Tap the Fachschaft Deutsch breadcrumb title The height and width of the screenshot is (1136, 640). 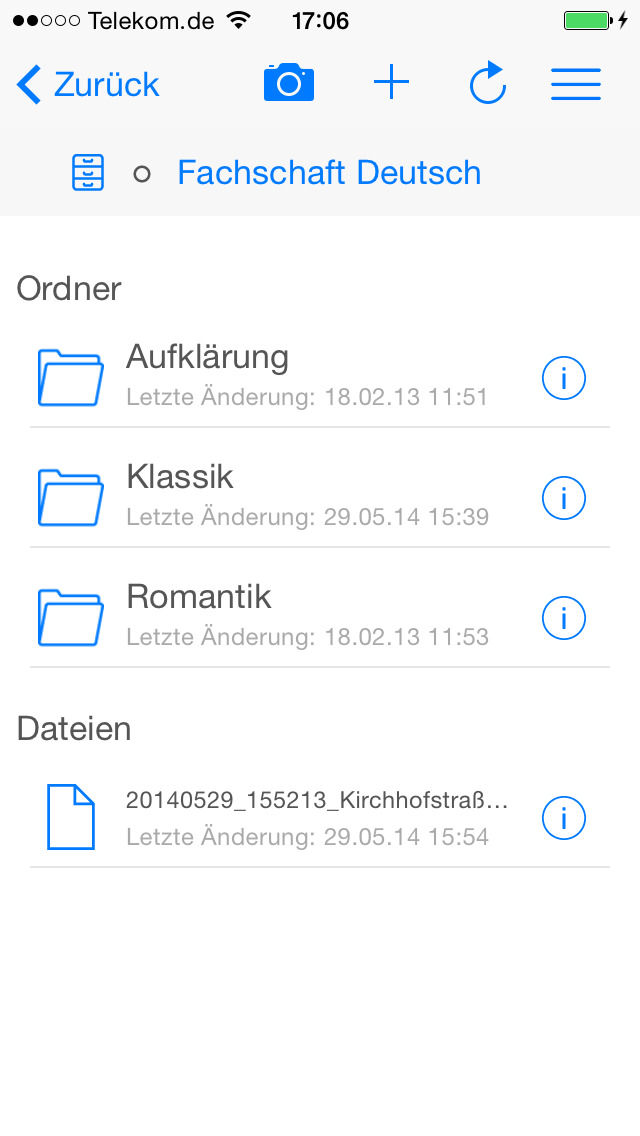(329, 173)
